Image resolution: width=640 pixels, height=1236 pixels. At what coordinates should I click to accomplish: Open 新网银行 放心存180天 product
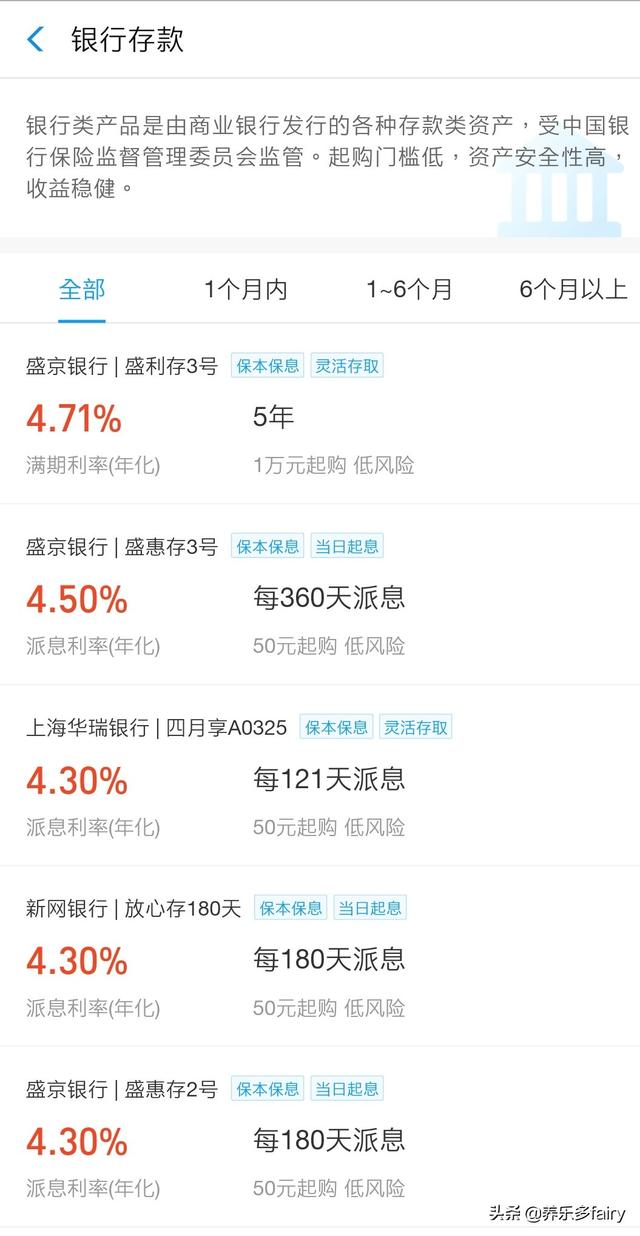pos(320,958)
